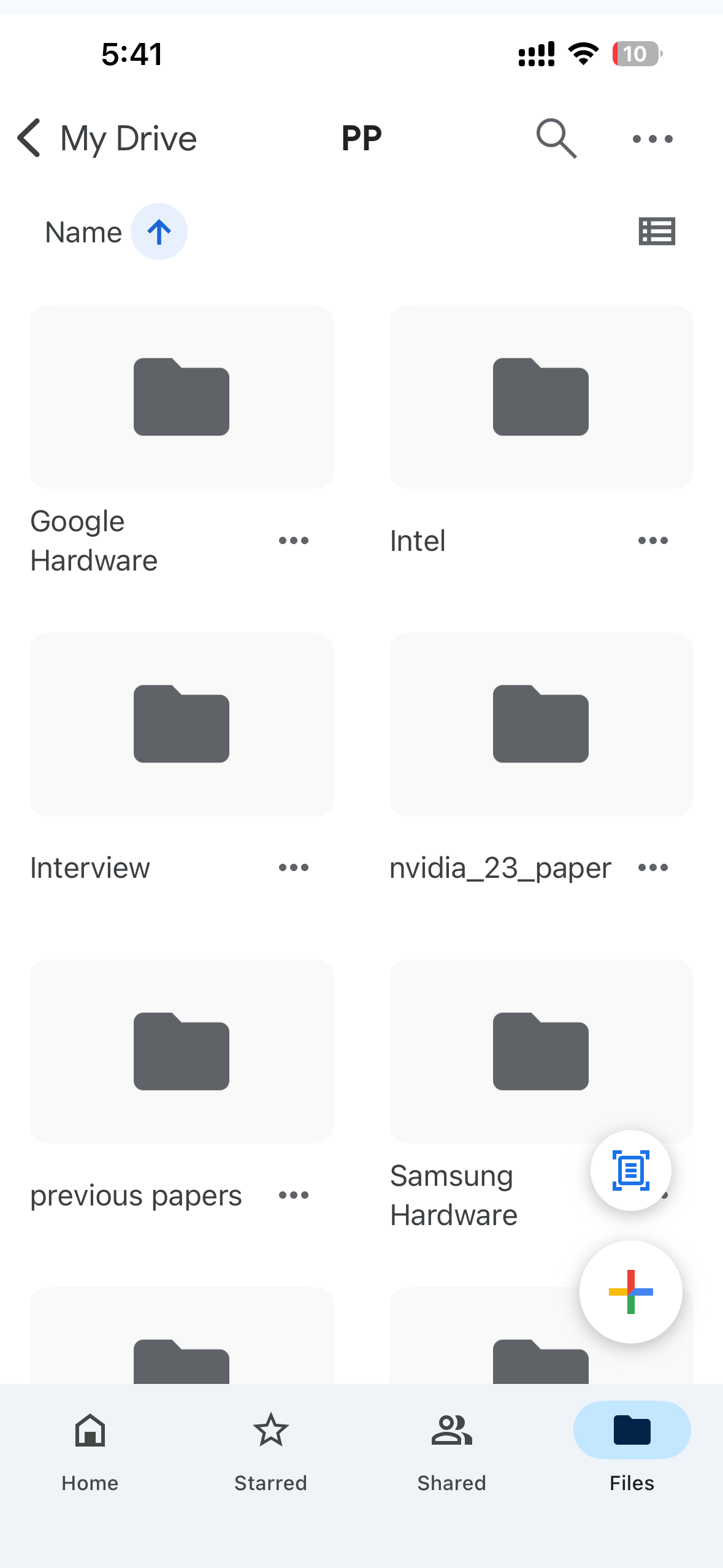Open the previous papers folder
Image resolution: width=723 pixels, height=1568 pixels.
pyautogui.click(x=182, y=1051)
